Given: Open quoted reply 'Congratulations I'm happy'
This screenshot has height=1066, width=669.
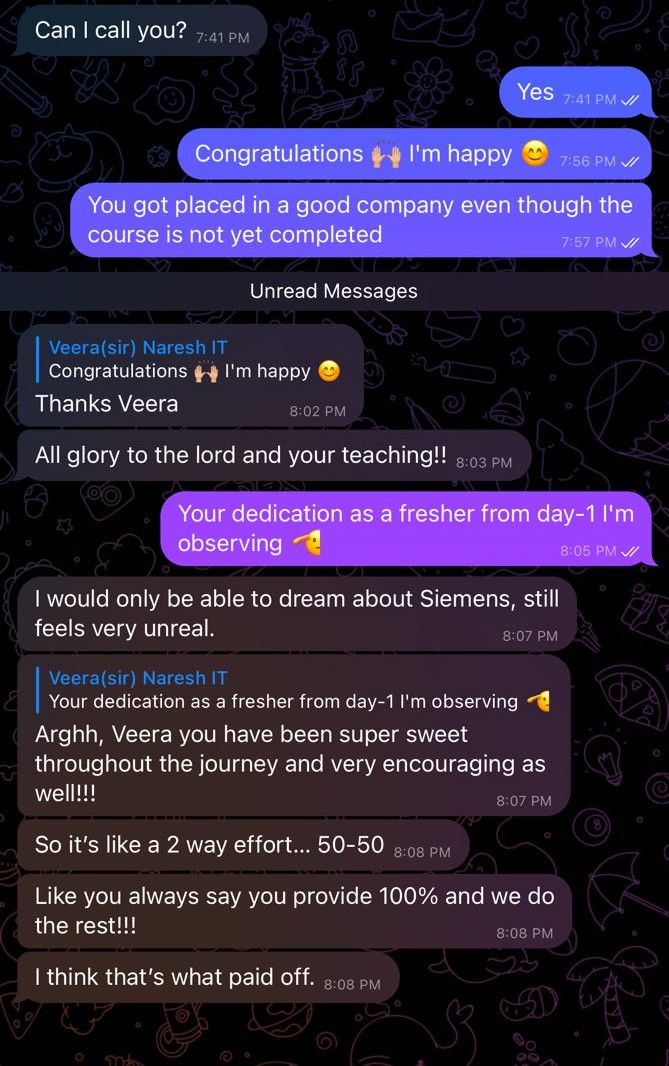Looking at the screenshot, I should click(x=190, y=360).
